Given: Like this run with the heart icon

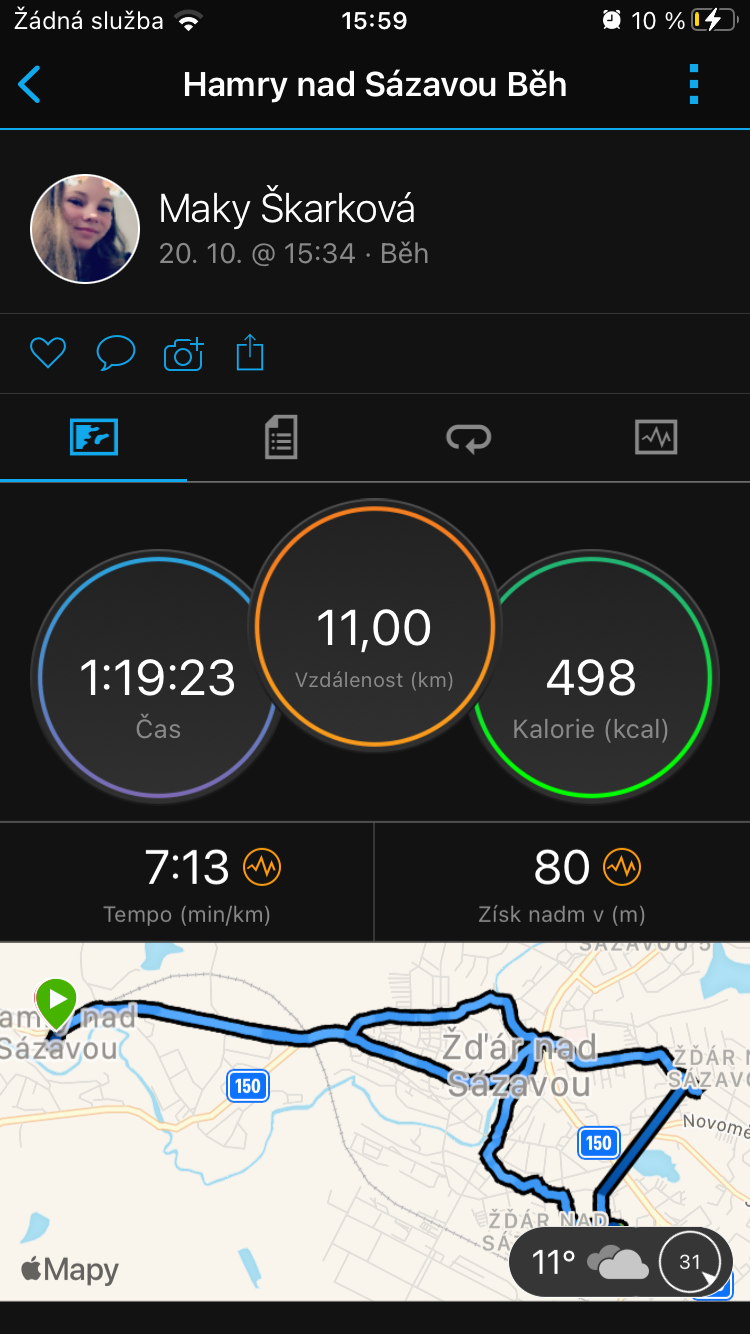Looking at the screenshot, I should [47, 353].
